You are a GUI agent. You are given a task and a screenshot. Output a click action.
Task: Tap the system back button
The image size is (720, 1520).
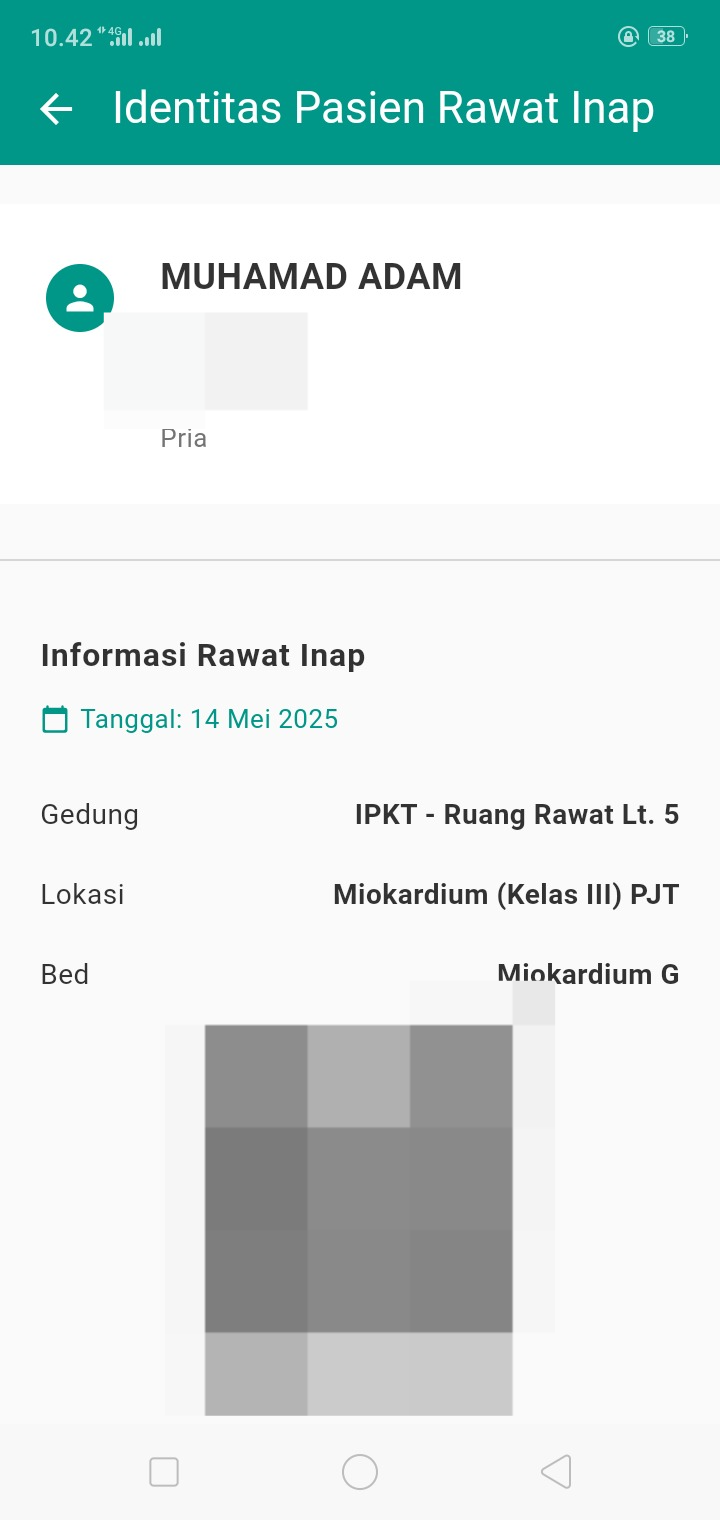click(556, 1472)
